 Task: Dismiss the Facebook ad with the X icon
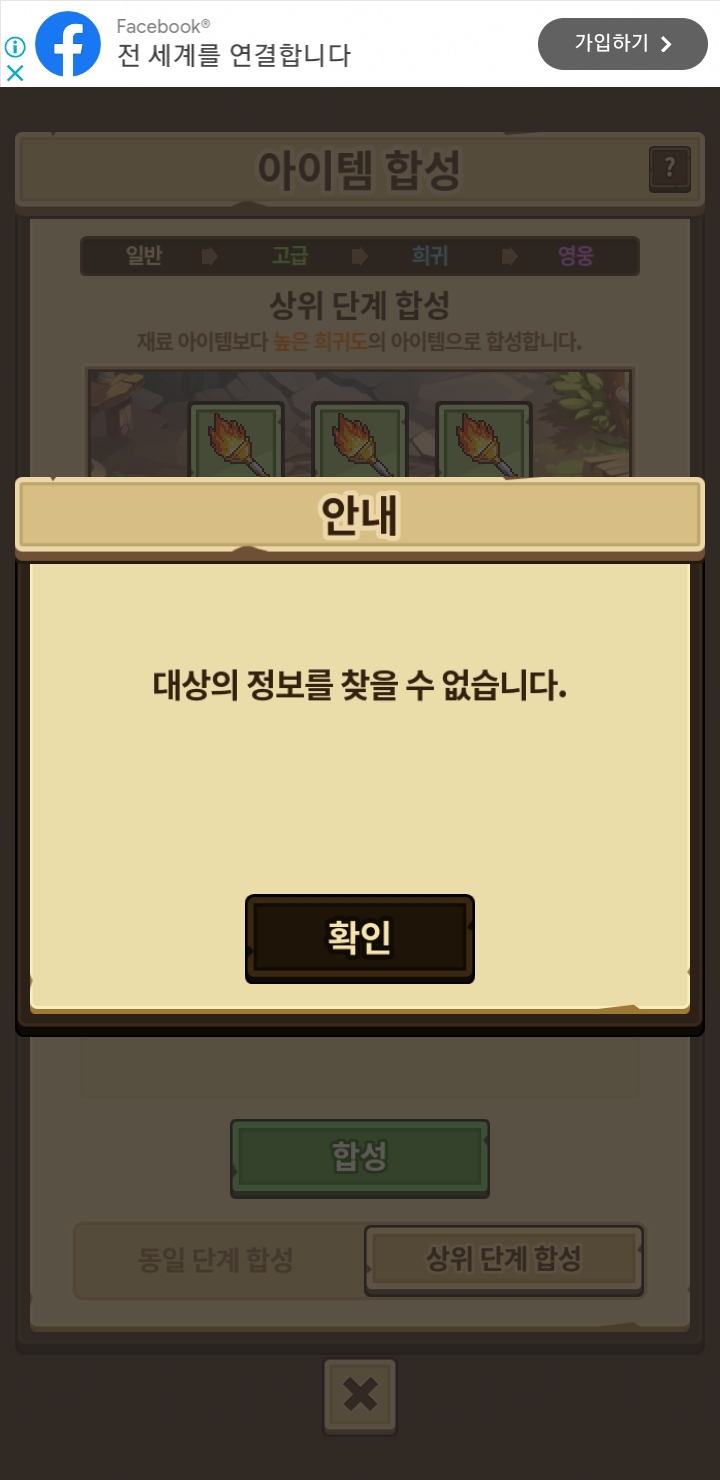(x=15, y=73)
